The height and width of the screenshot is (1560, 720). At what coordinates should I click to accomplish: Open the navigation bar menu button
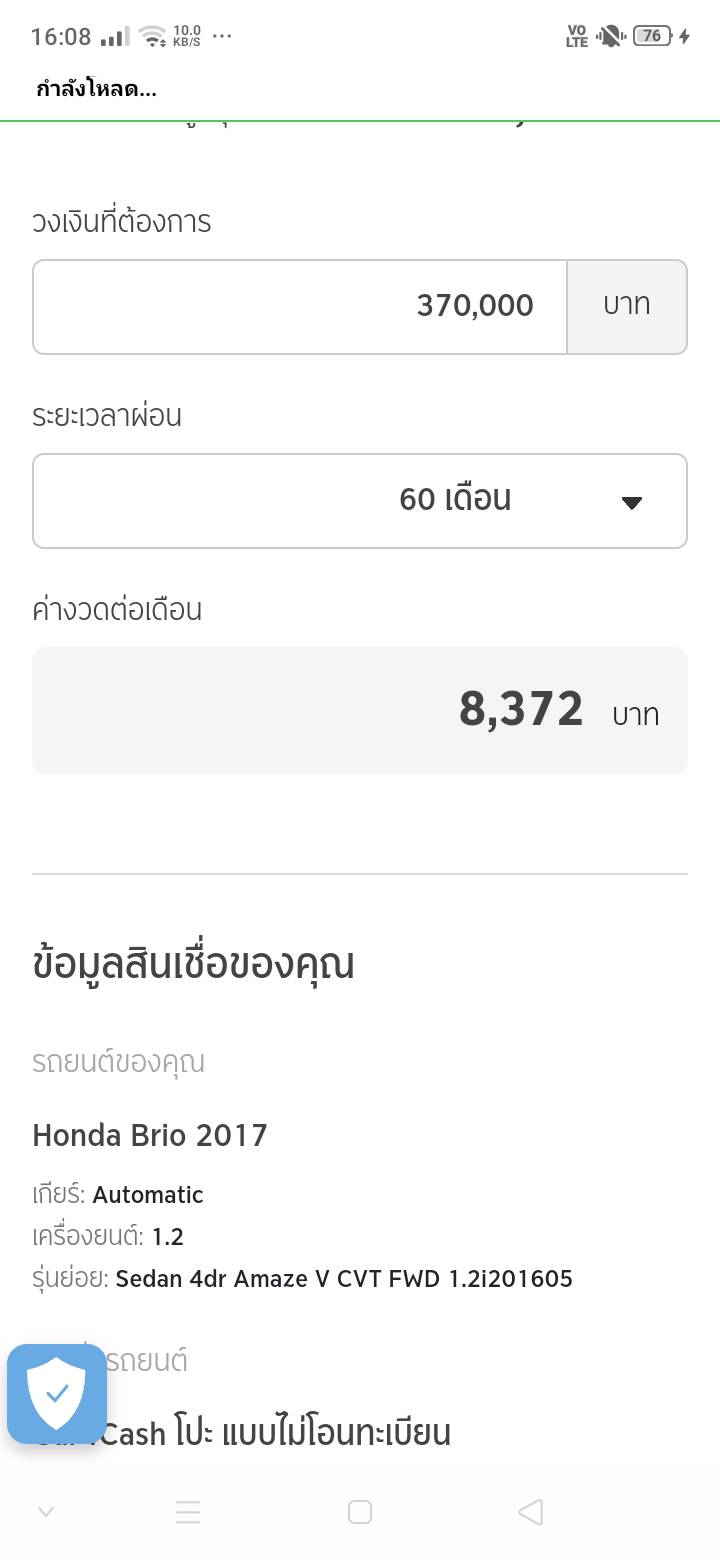click(x=188, y=1512)
